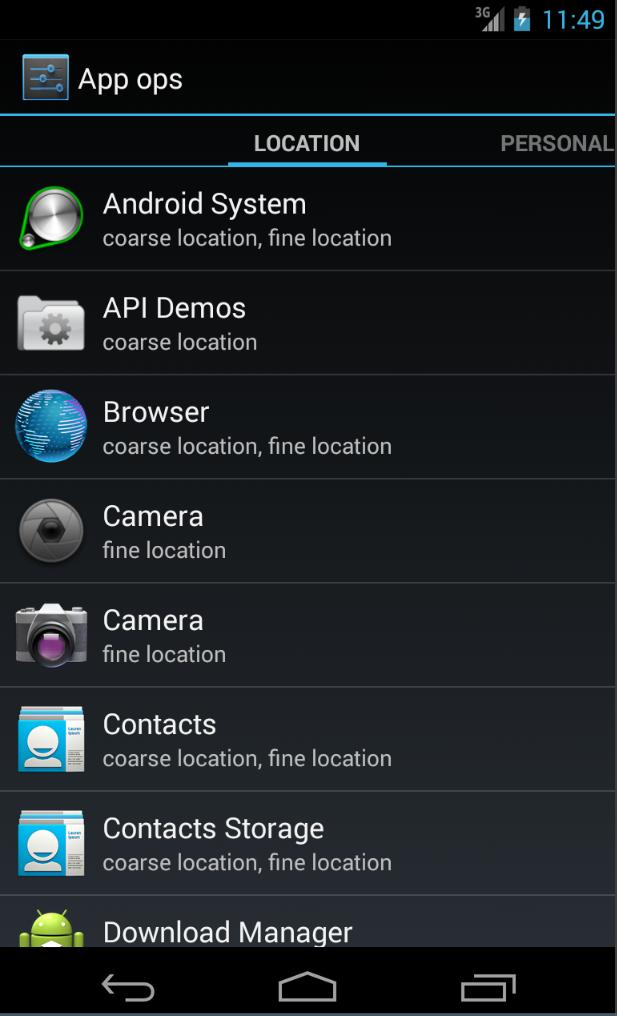The width and height of the screenshot is (617, 1016).
Task: Open the Contacts app entry
Action: click(x=307, y=739)
